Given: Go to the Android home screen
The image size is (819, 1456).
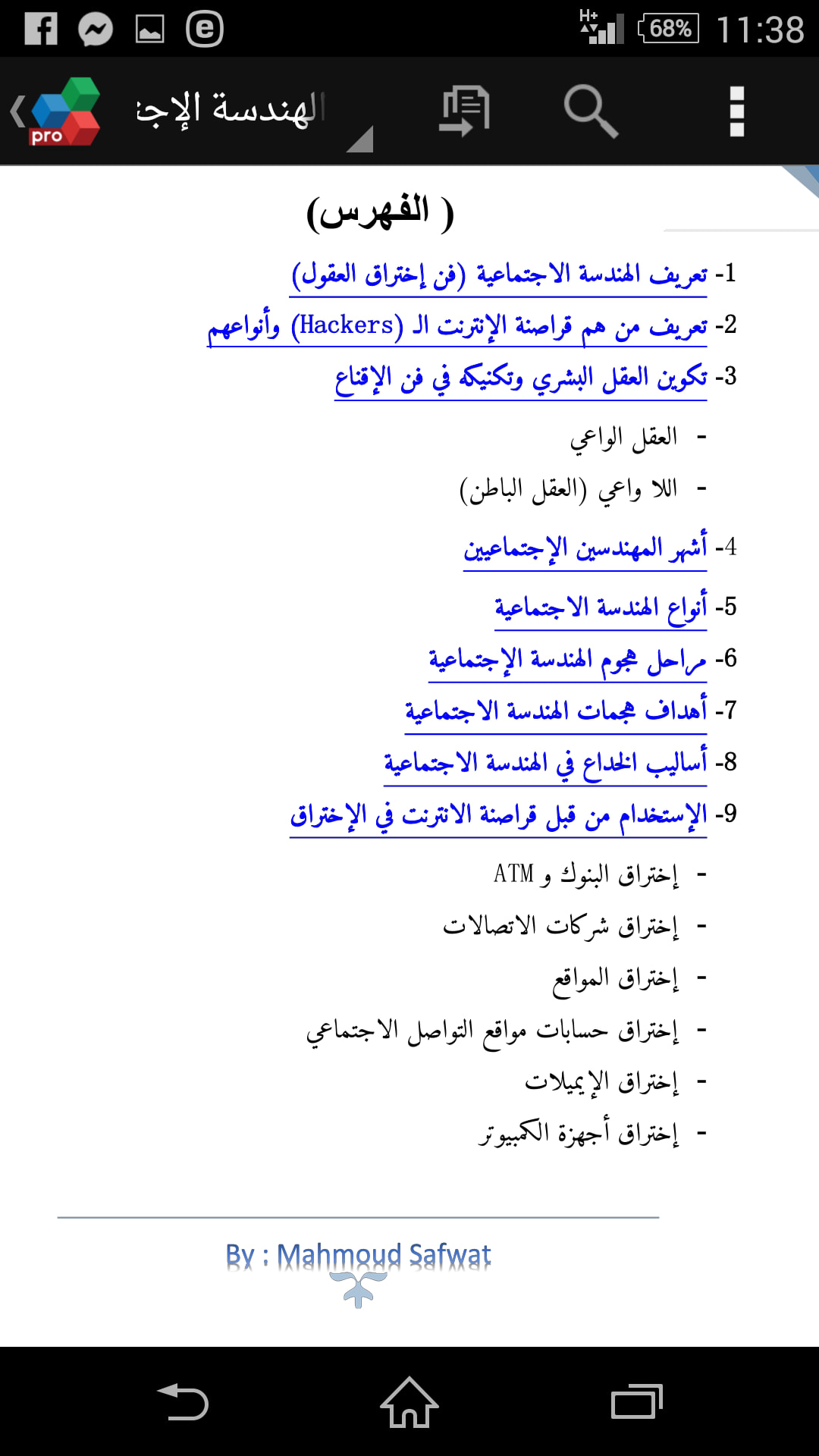Looking at the screenshot, I should [x=409, y=1401].
